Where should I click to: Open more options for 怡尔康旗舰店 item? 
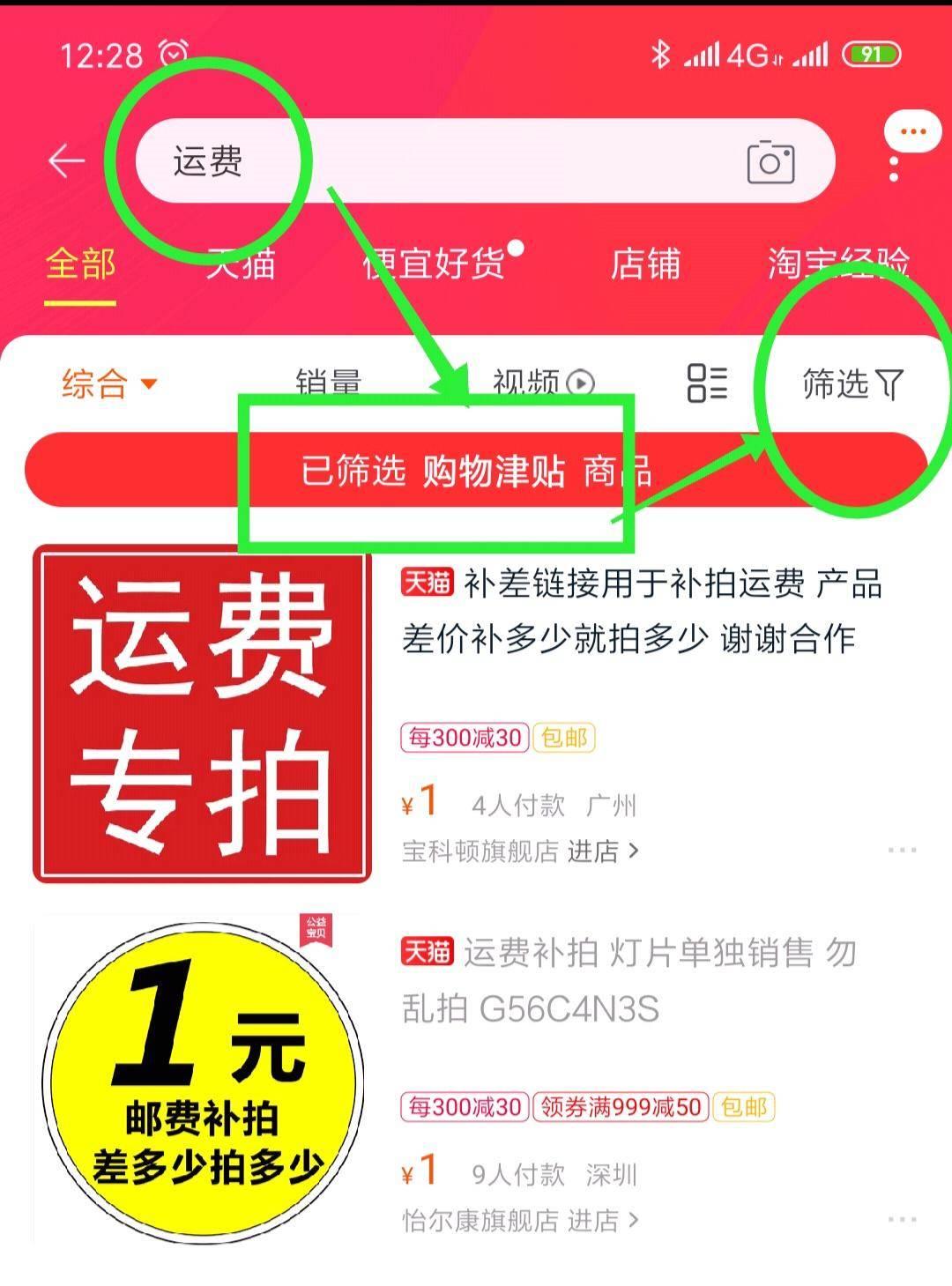point(902,1220)
